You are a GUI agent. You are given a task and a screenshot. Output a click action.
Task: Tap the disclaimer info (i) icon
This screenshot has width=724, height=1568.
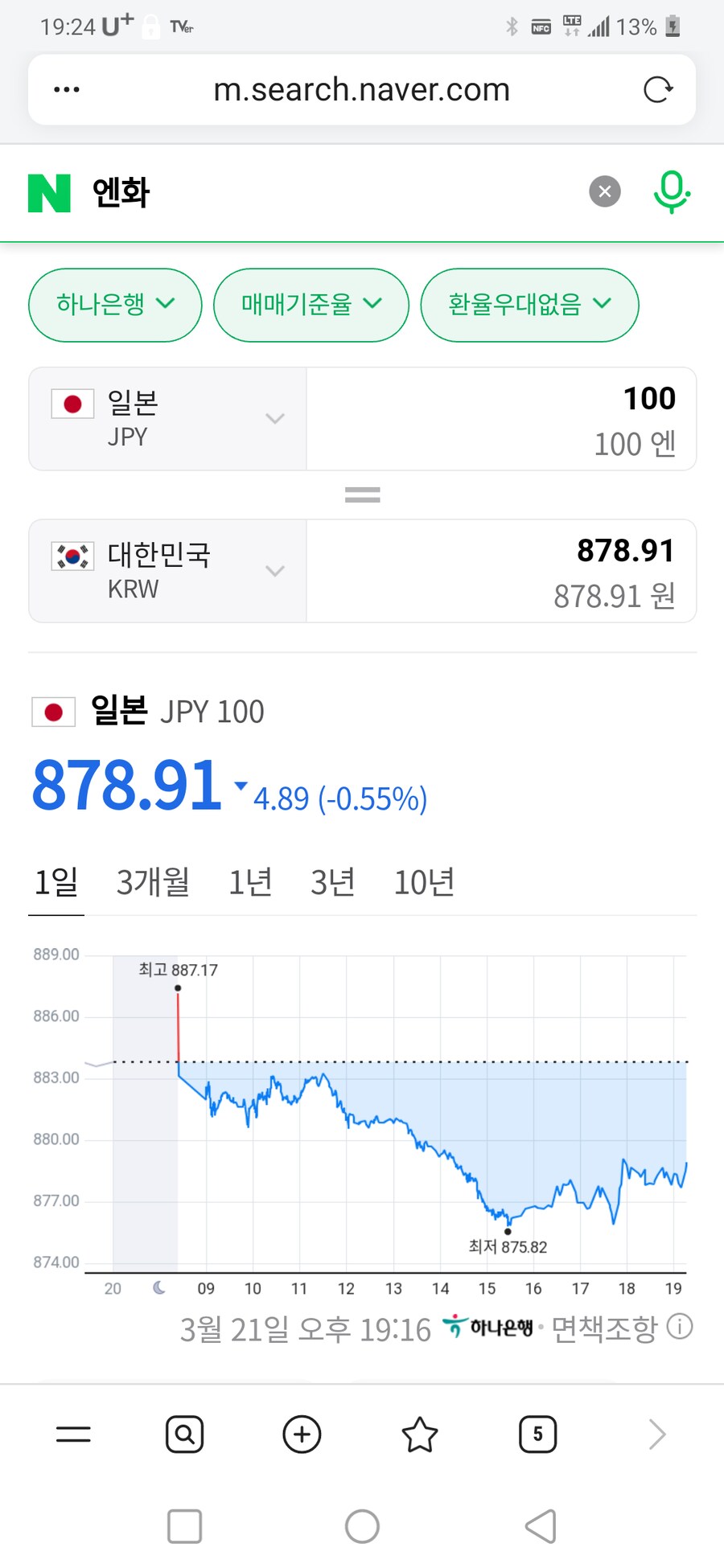(x=680, y=1328)
